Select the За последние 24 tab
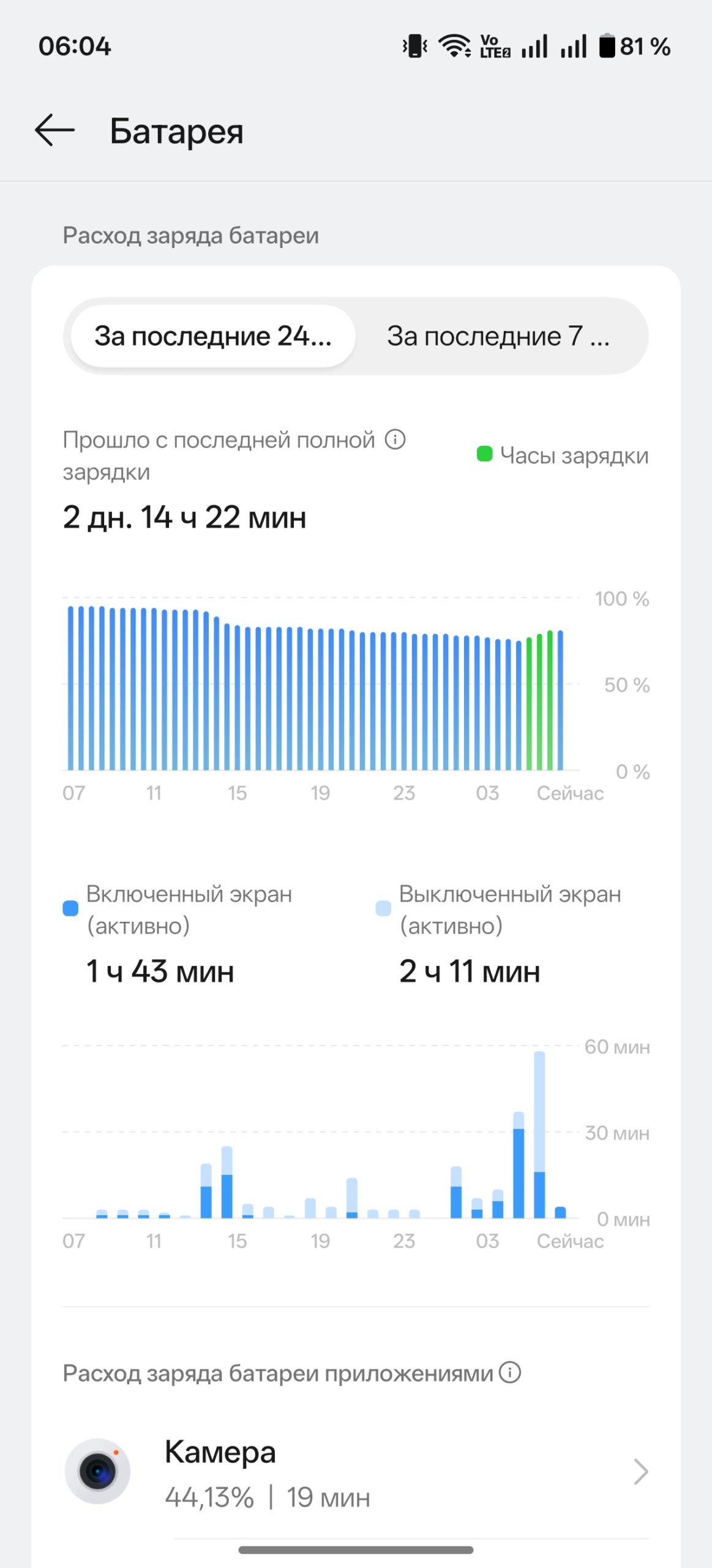The width and height of the screenshot is (712, 1568). (213, 336)
